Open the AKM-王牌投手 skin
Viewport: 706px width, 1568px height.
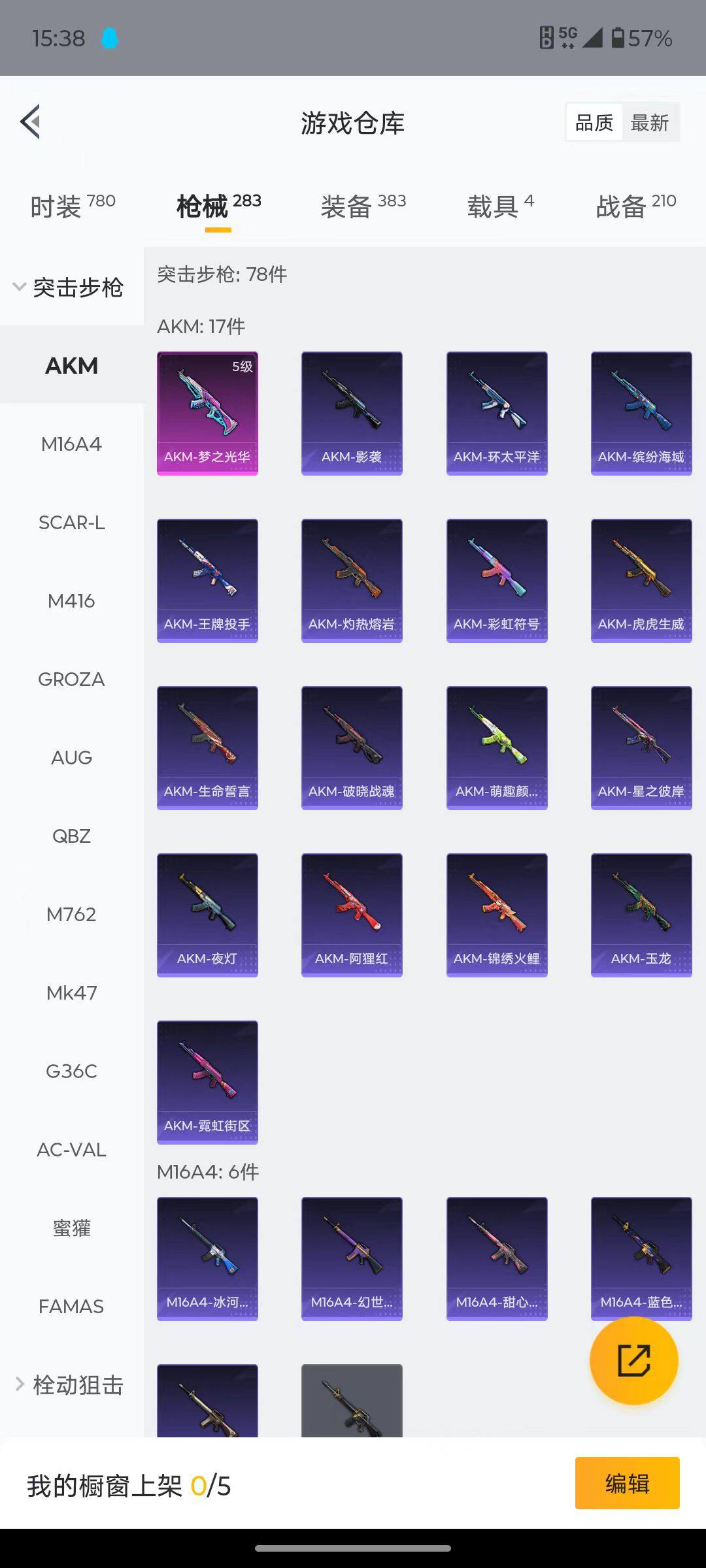click(x=207, y=581)
